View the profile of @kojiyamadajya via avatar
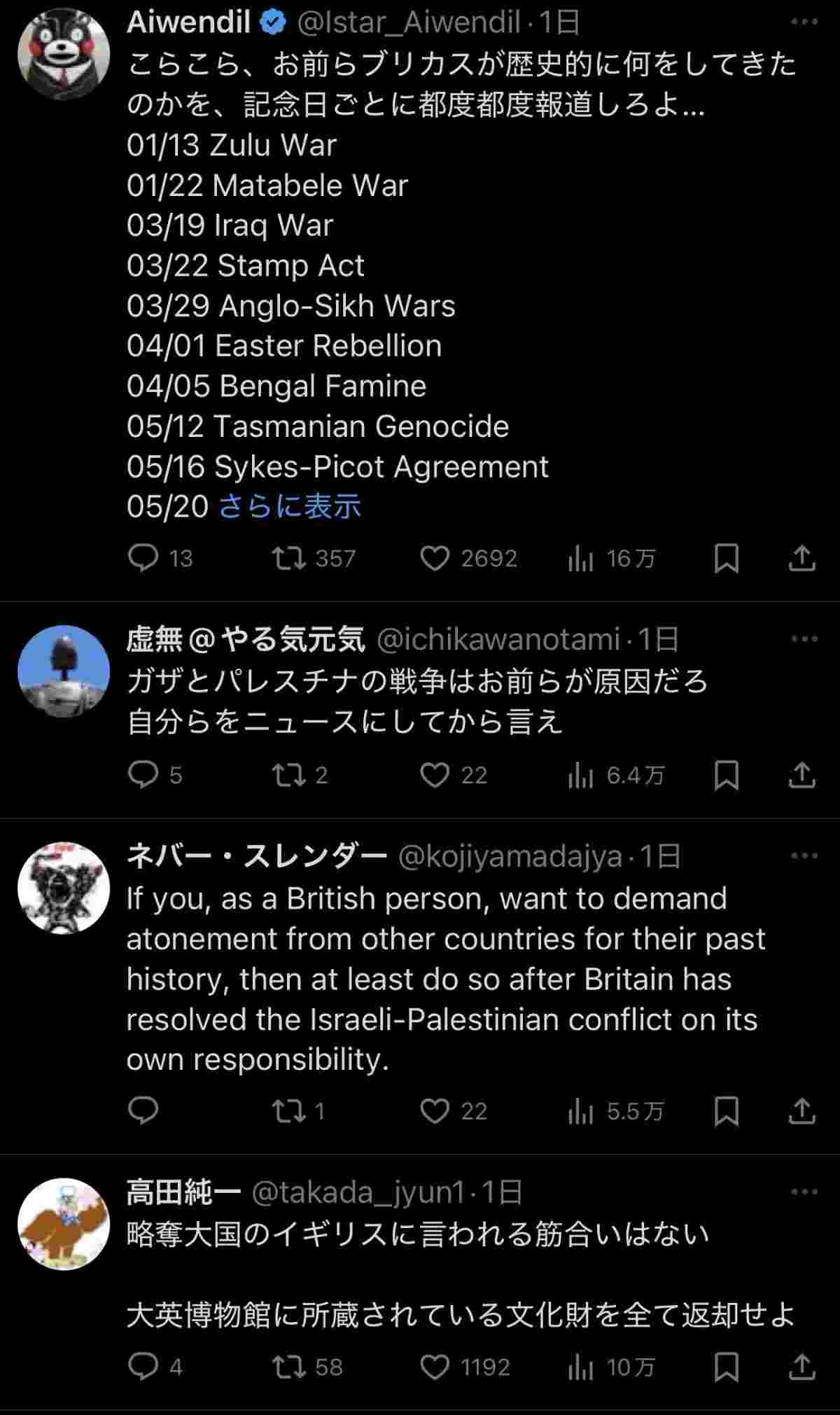This screenshot has height=1415, width=840. pos(64,888)
